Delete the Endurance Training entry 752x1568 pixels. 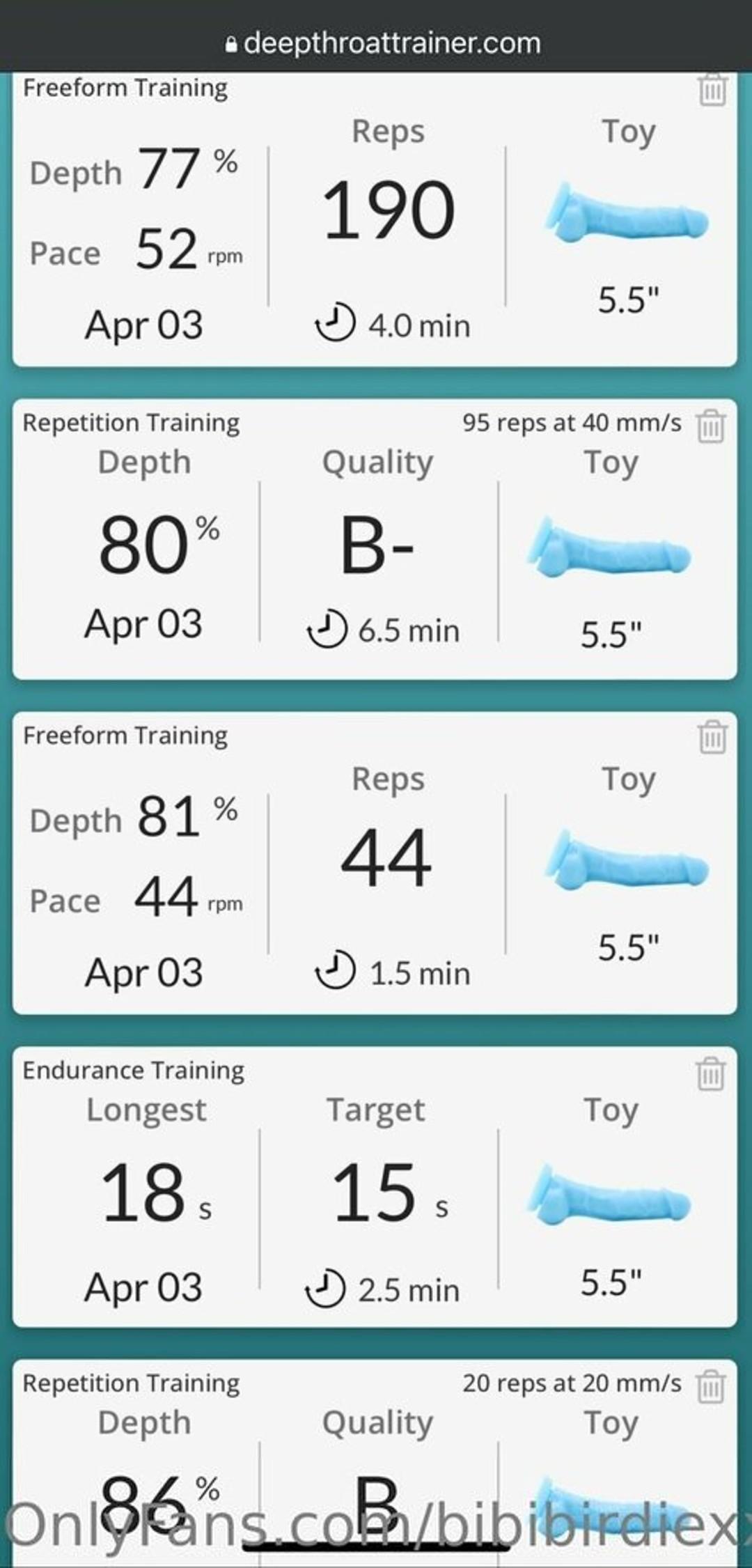tap(711, 1073)
